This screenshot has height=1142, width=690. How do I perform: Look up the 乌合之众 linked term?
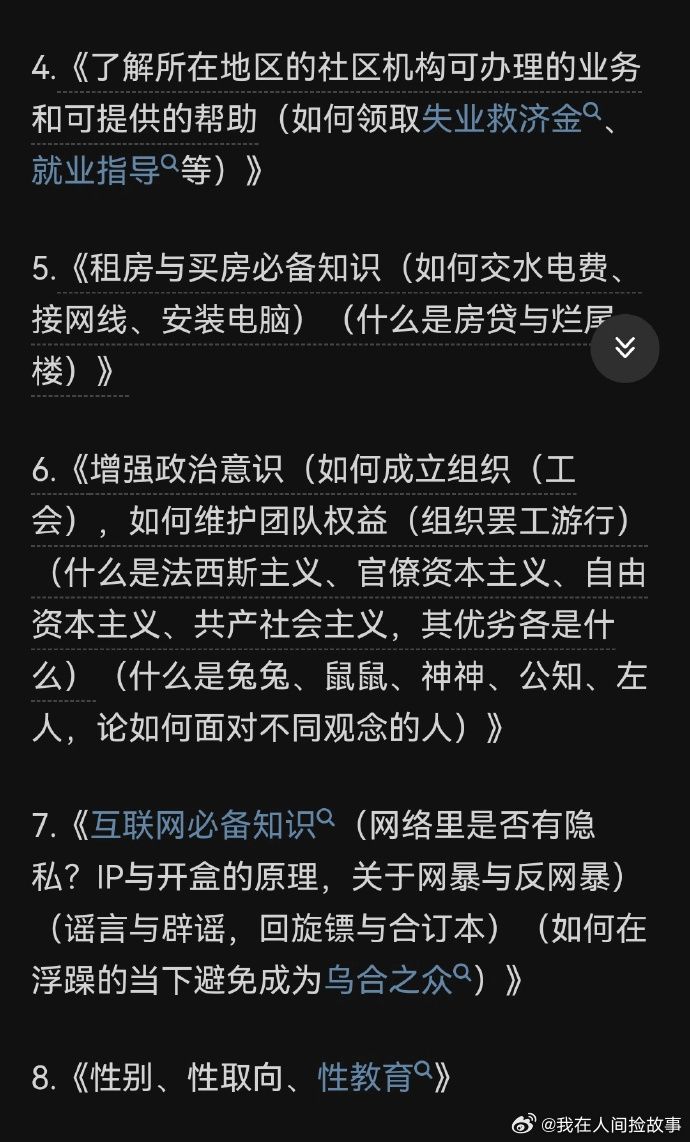[x=398, y=980]
